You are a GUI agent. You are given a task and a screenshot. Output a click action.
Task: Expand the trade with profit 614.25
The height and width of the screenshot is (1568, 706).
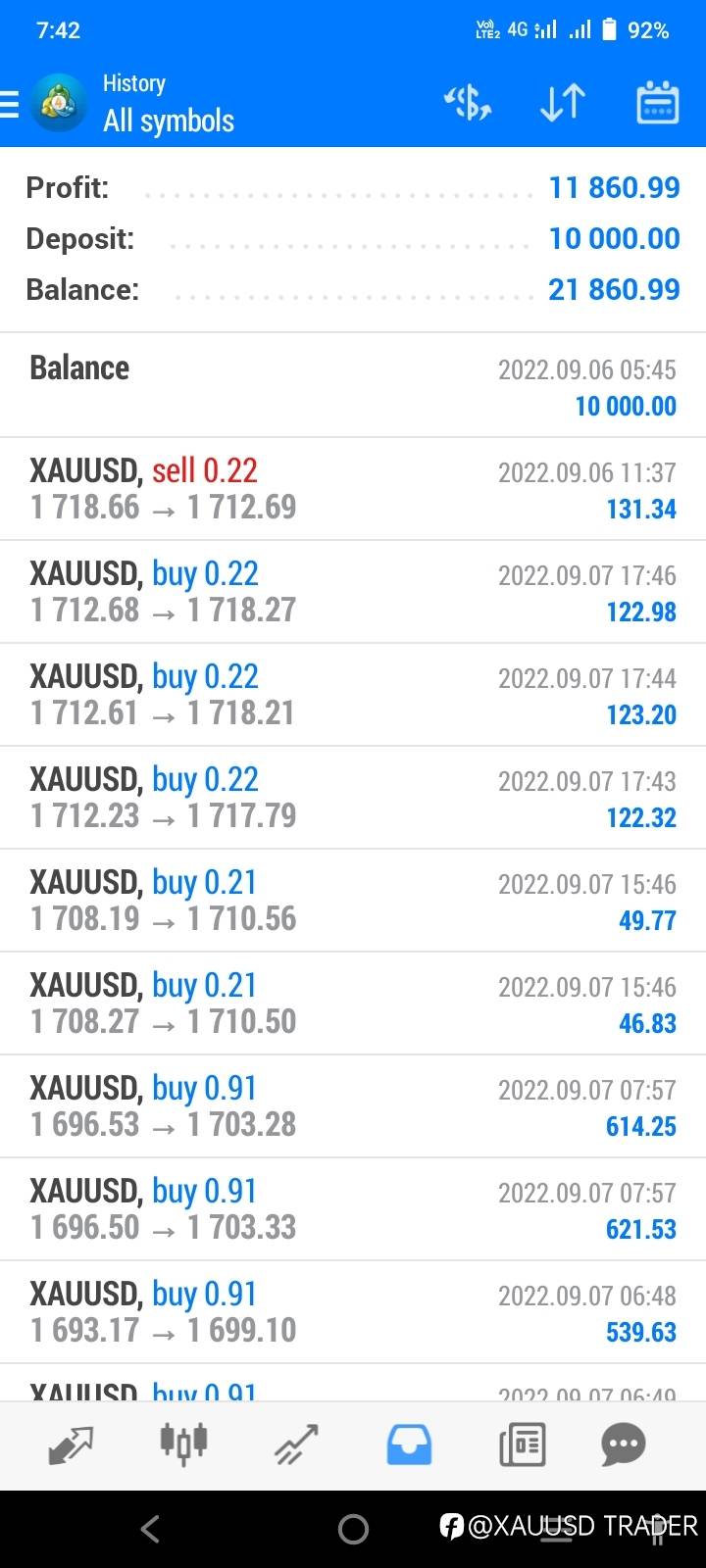point(353,1106)
